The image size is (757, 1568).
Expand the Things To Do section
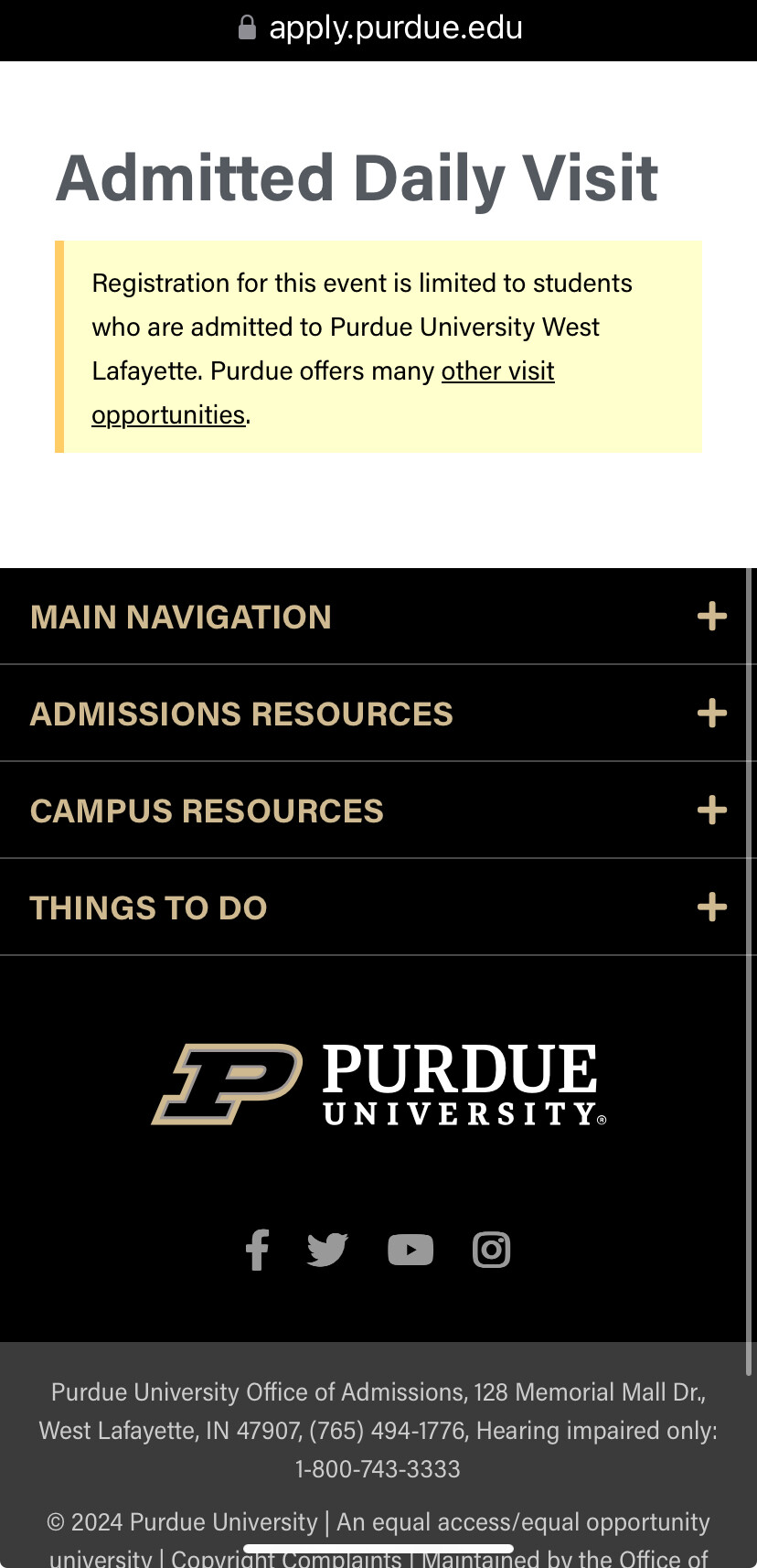378,908
